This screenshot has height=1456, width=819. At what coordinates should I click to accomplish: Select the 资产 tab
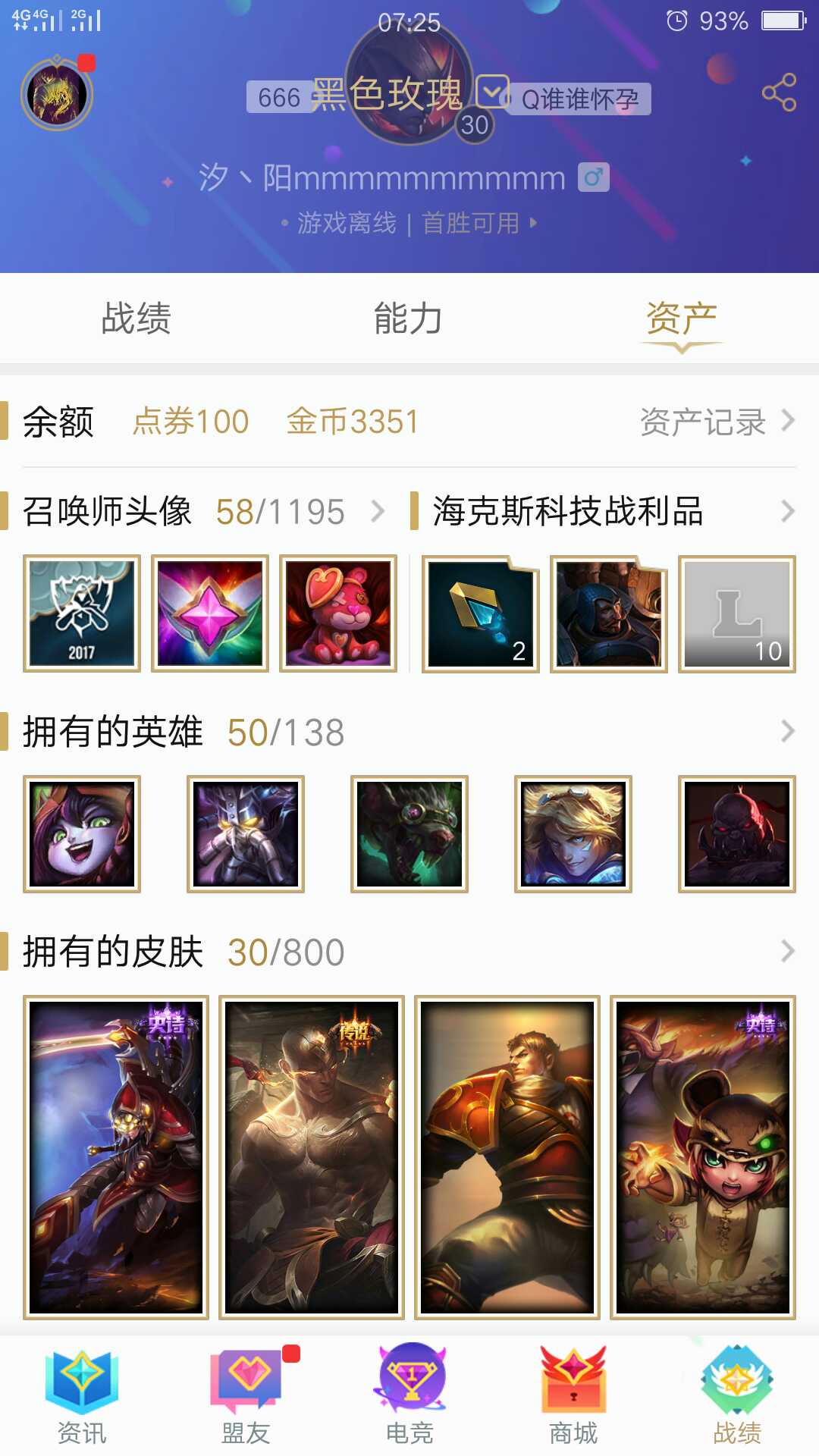[x=681, y=318]
